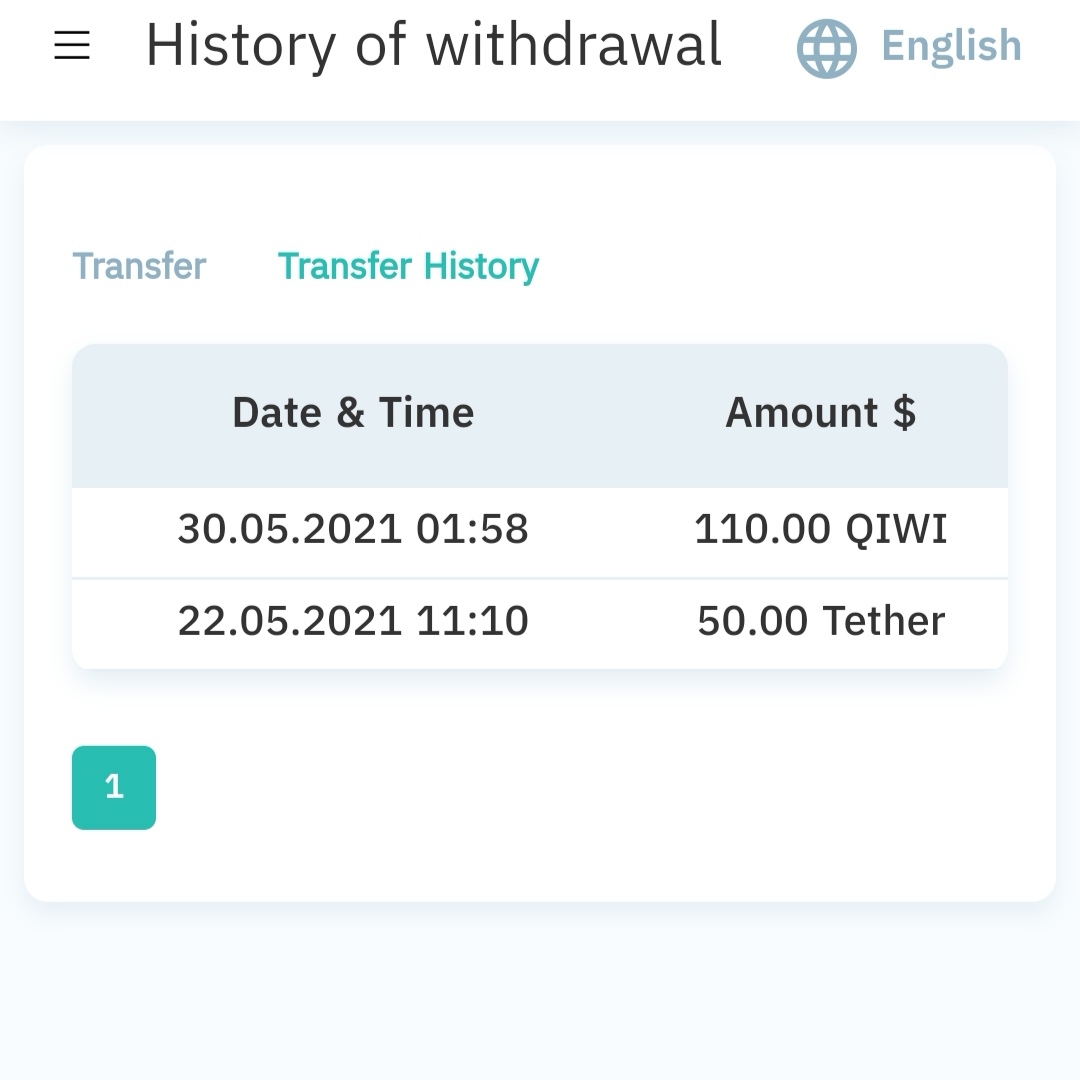
Task: Switch to the Transfer tab
Action: 139,266
